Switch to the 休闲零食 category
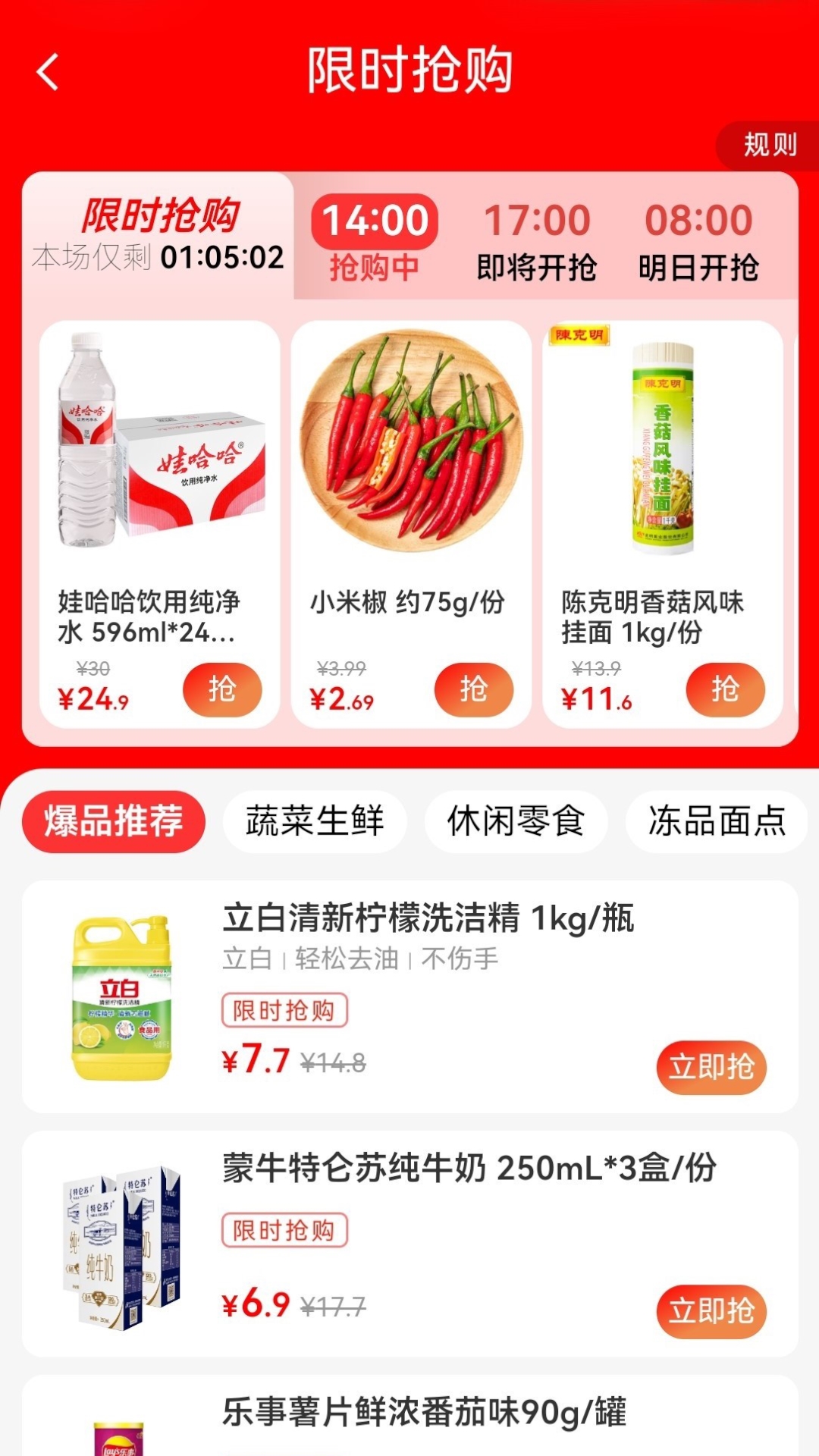 coord(516,821)
